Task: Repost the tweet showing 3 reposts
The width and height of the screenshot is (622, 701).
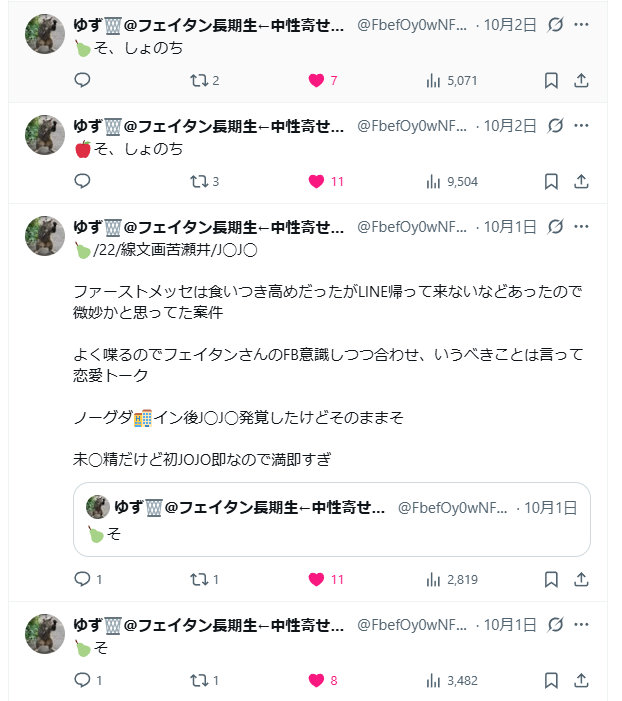Action: tap(199, 181)
